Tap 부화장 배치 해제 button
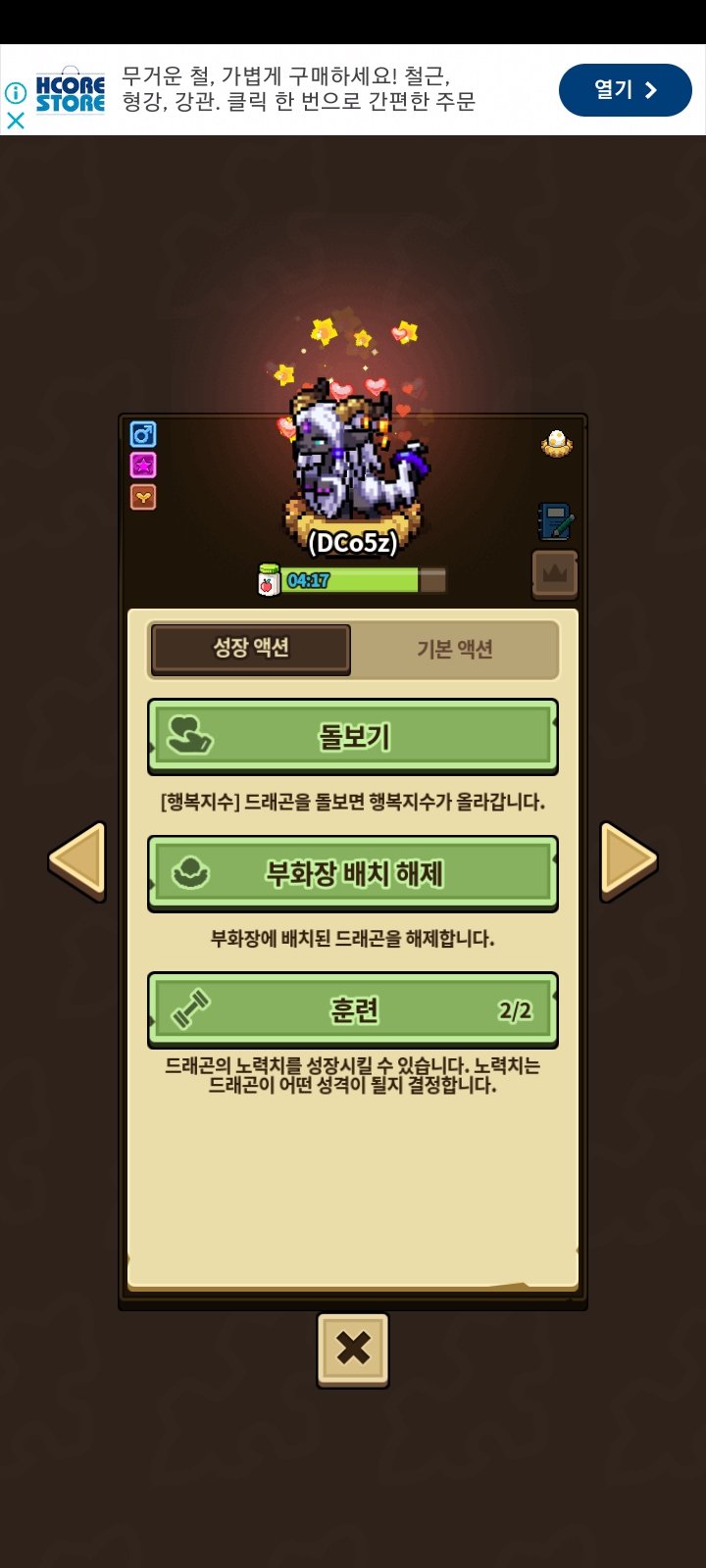The image size is (706, 1568). [x=353, y=873]
